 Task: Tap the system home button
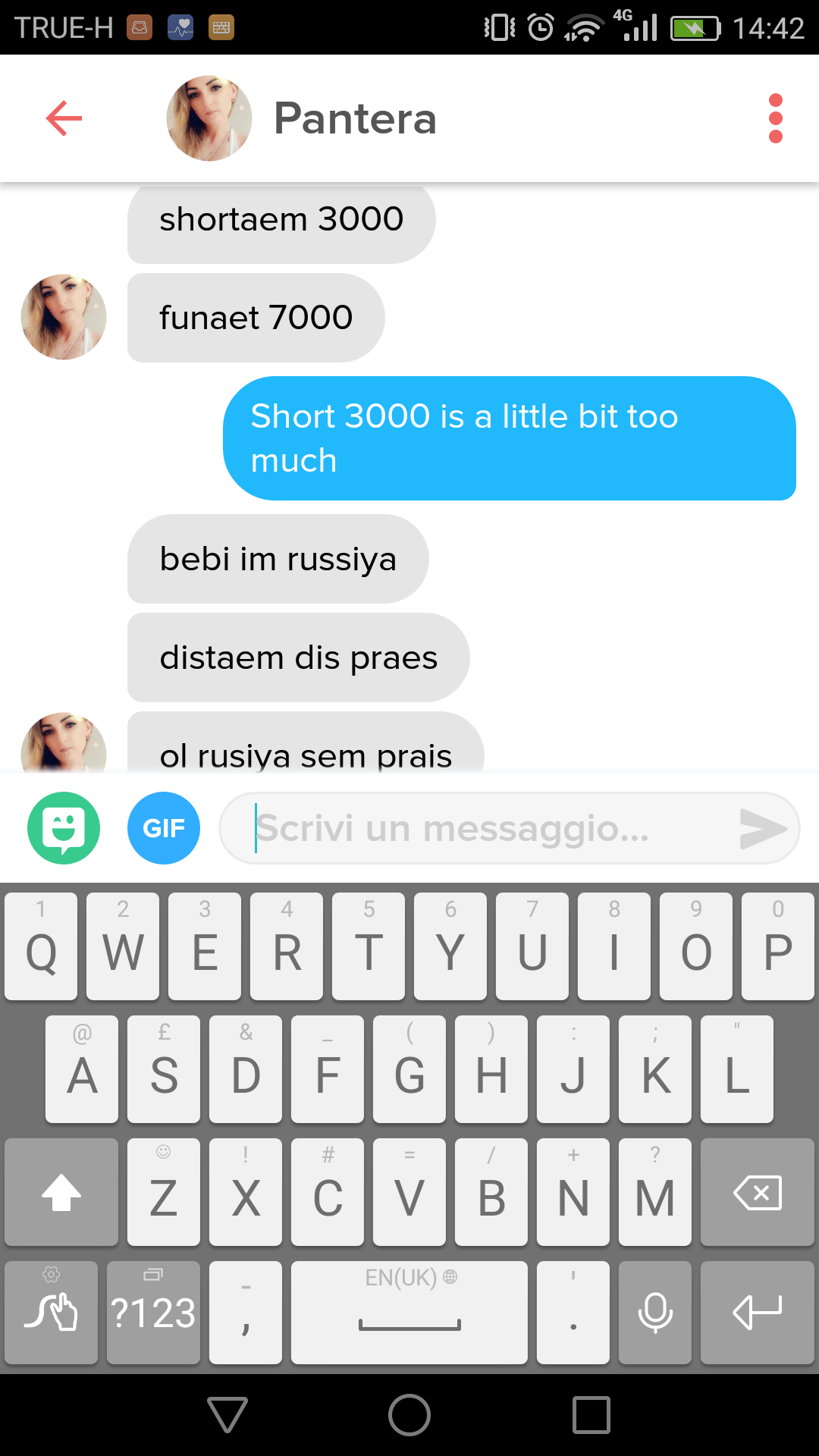(x=409, y=1415)
